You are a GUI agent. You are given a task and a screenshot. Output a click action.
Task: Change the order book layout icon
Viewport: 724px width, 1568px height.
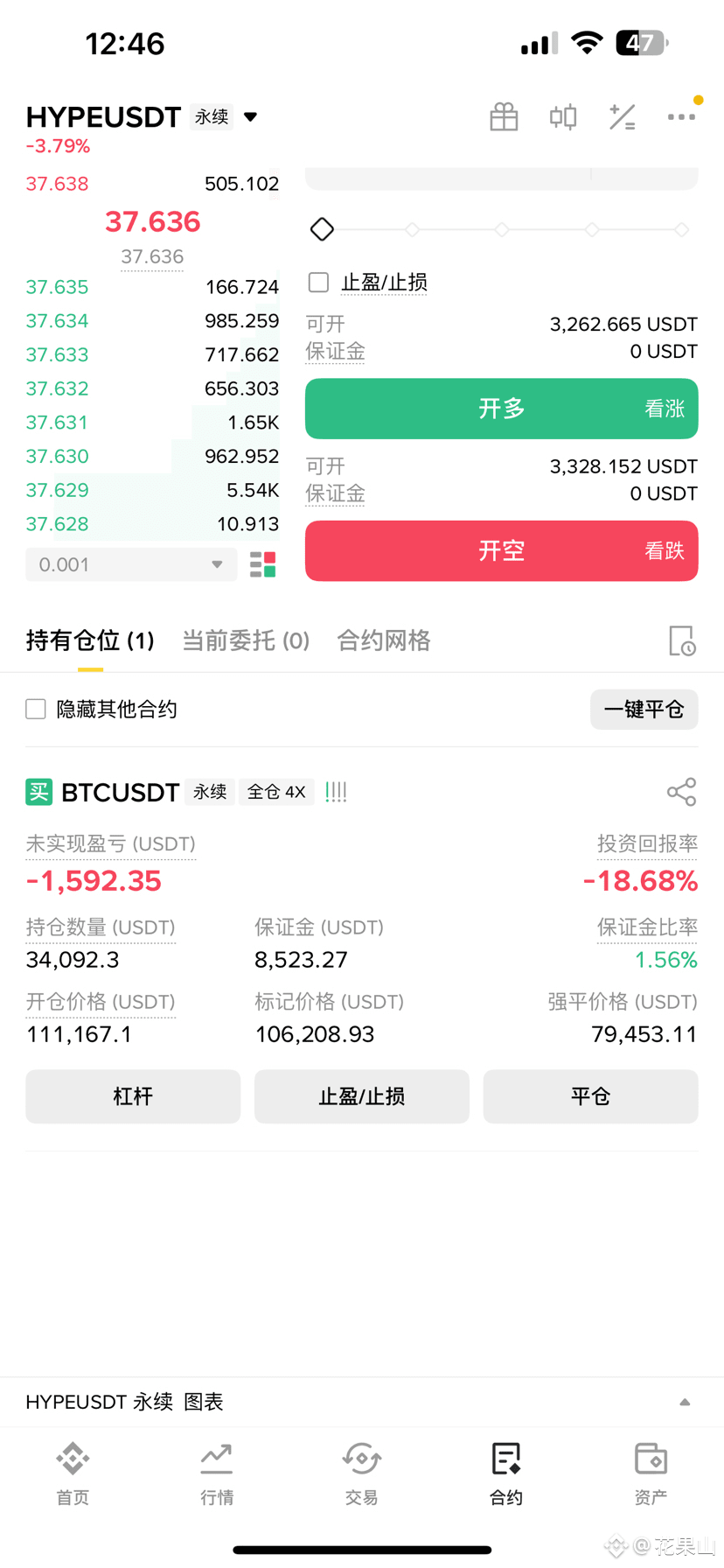pyautogui.click(x=262, y=564)
